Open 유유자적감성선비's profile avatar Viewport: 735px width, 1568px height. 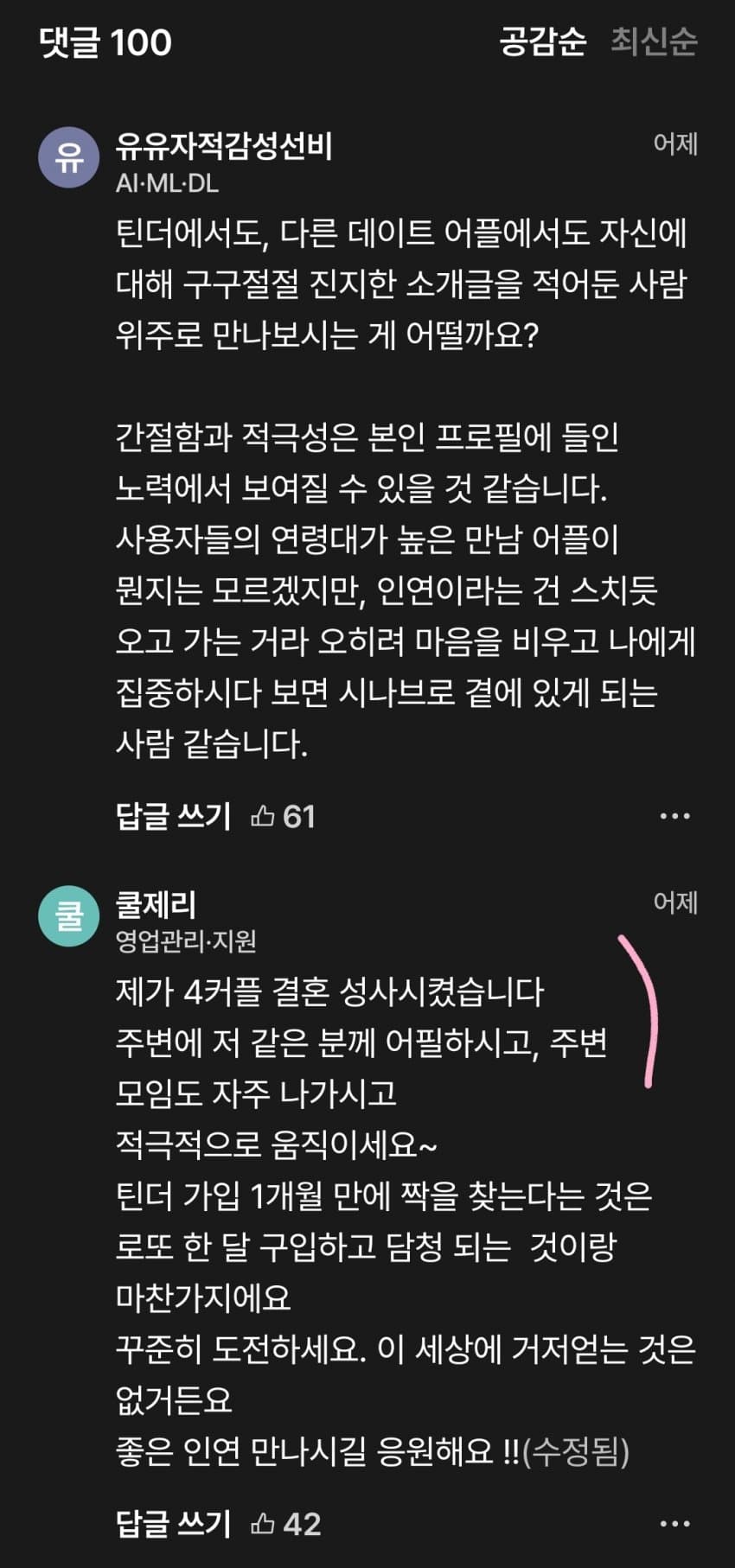69,156
